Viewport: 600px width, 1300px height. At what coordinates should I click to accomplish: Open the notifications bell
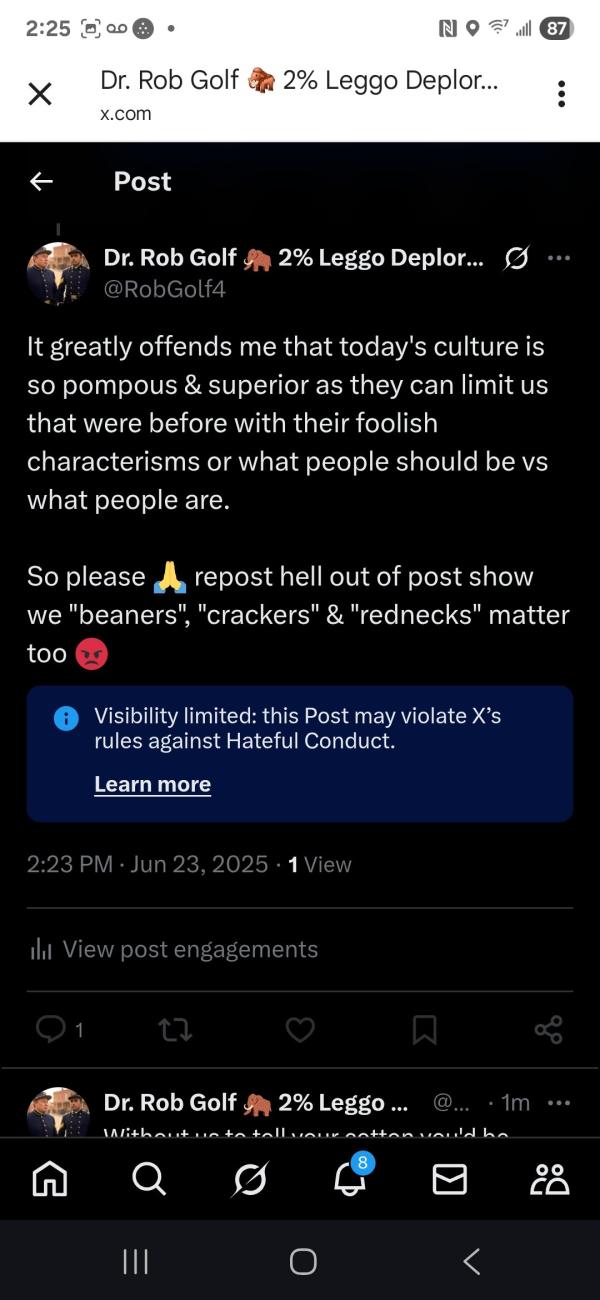350,1180
